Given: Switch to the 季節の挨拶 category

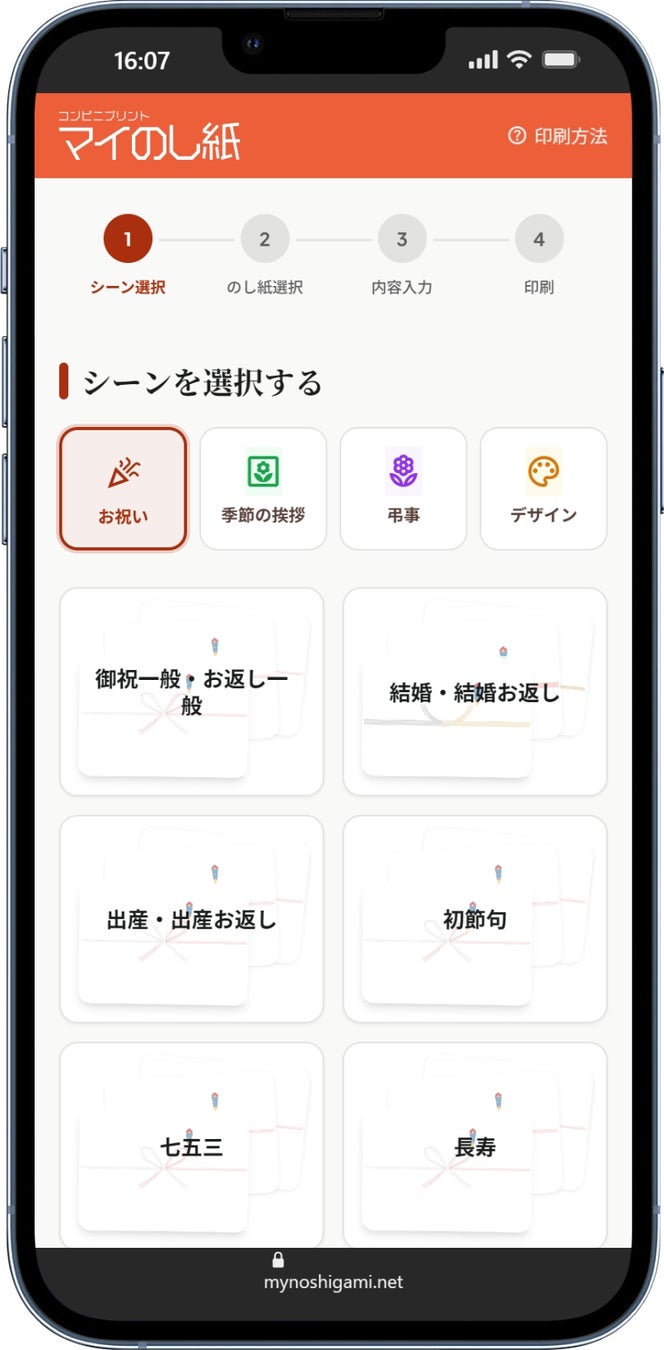Looking at the screenshot, I should click(263, 489).
